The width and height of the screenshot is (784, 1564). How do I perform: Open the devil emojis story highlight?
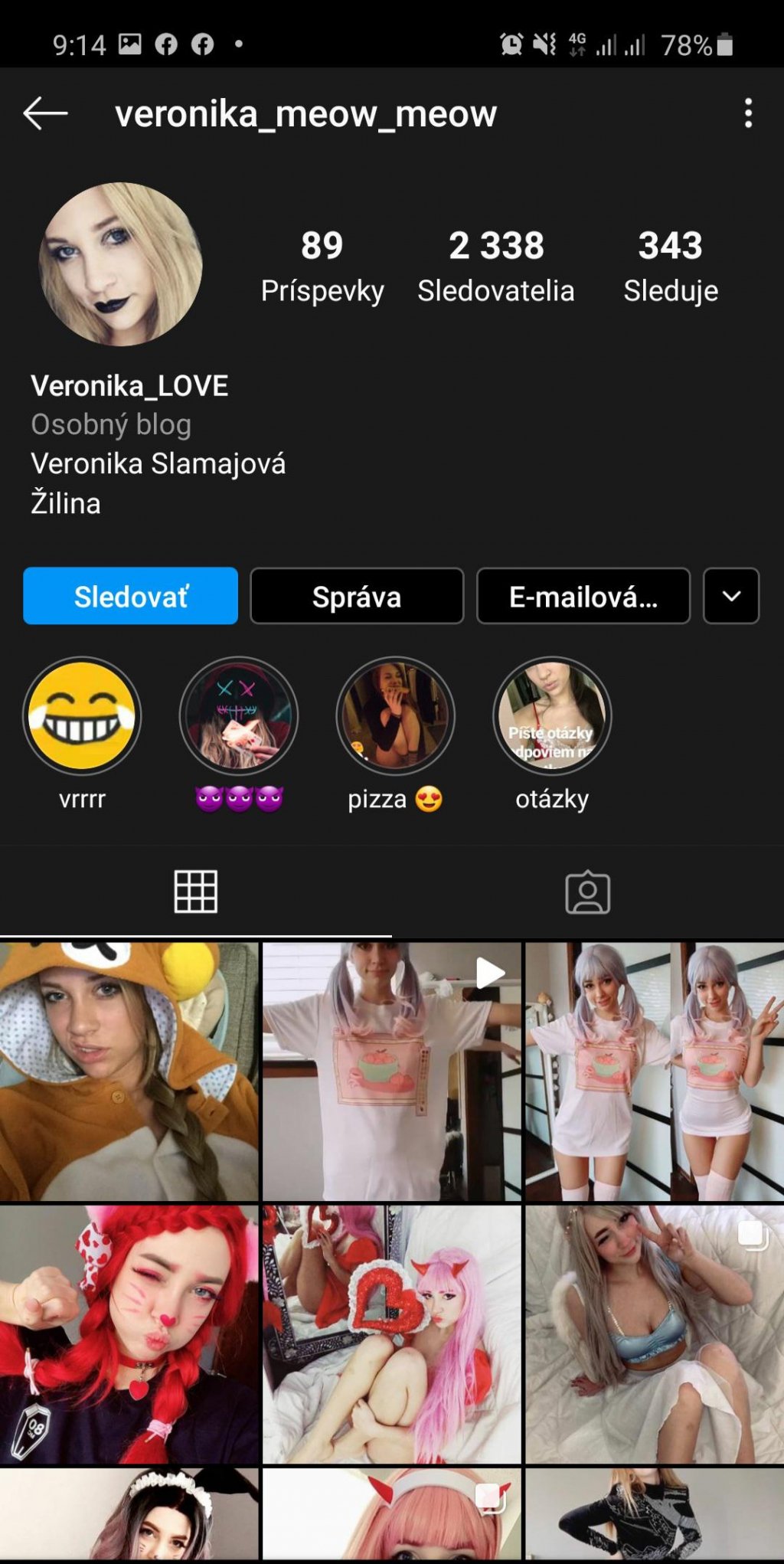click(x=239, y=716)
